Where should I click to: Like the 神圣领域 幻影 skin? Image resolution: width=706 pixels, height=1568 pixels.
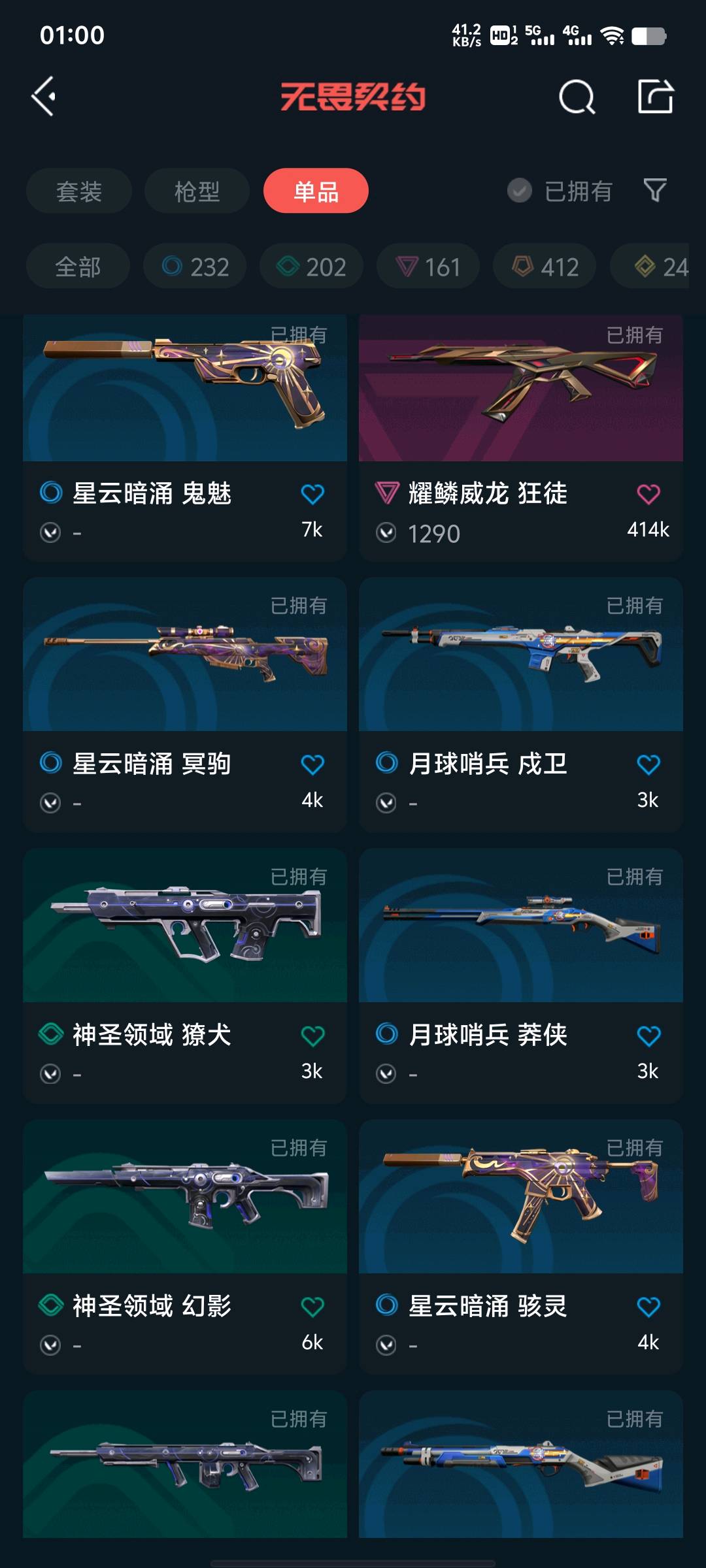[x=312, y=1307]
